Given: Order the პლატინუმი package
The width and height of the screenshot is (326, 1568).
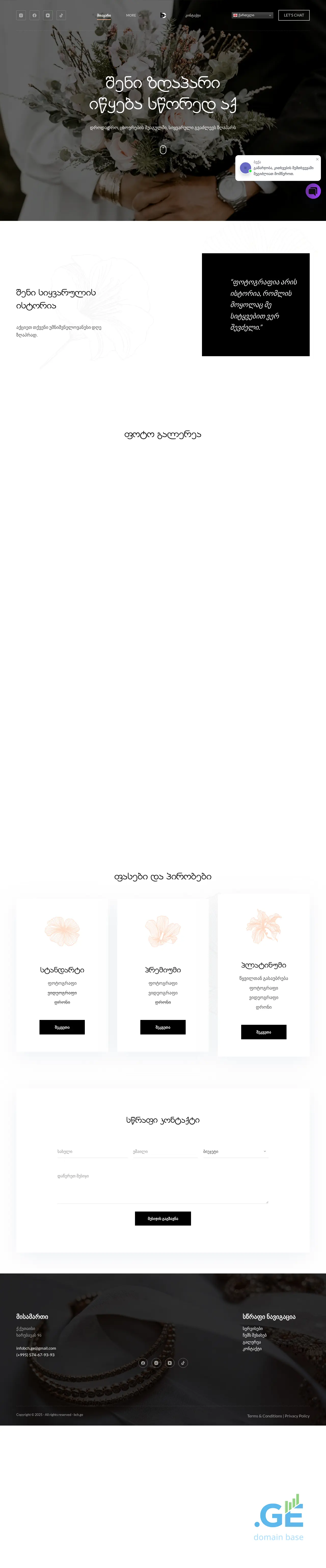Looking at the screenshot, I should pyautogui.click(x=263, y=1032).
